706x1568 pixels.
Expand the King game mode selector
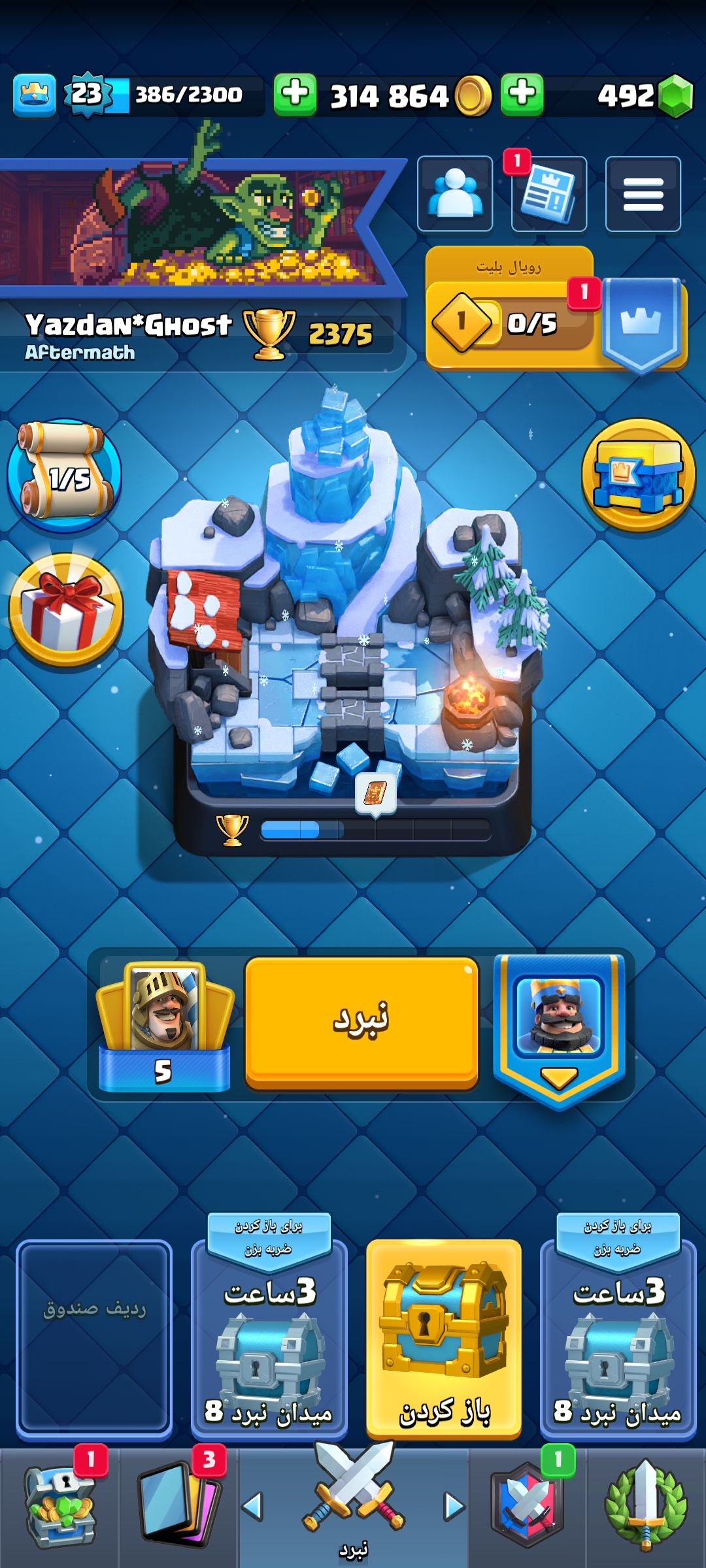[x=559, y=1029]
